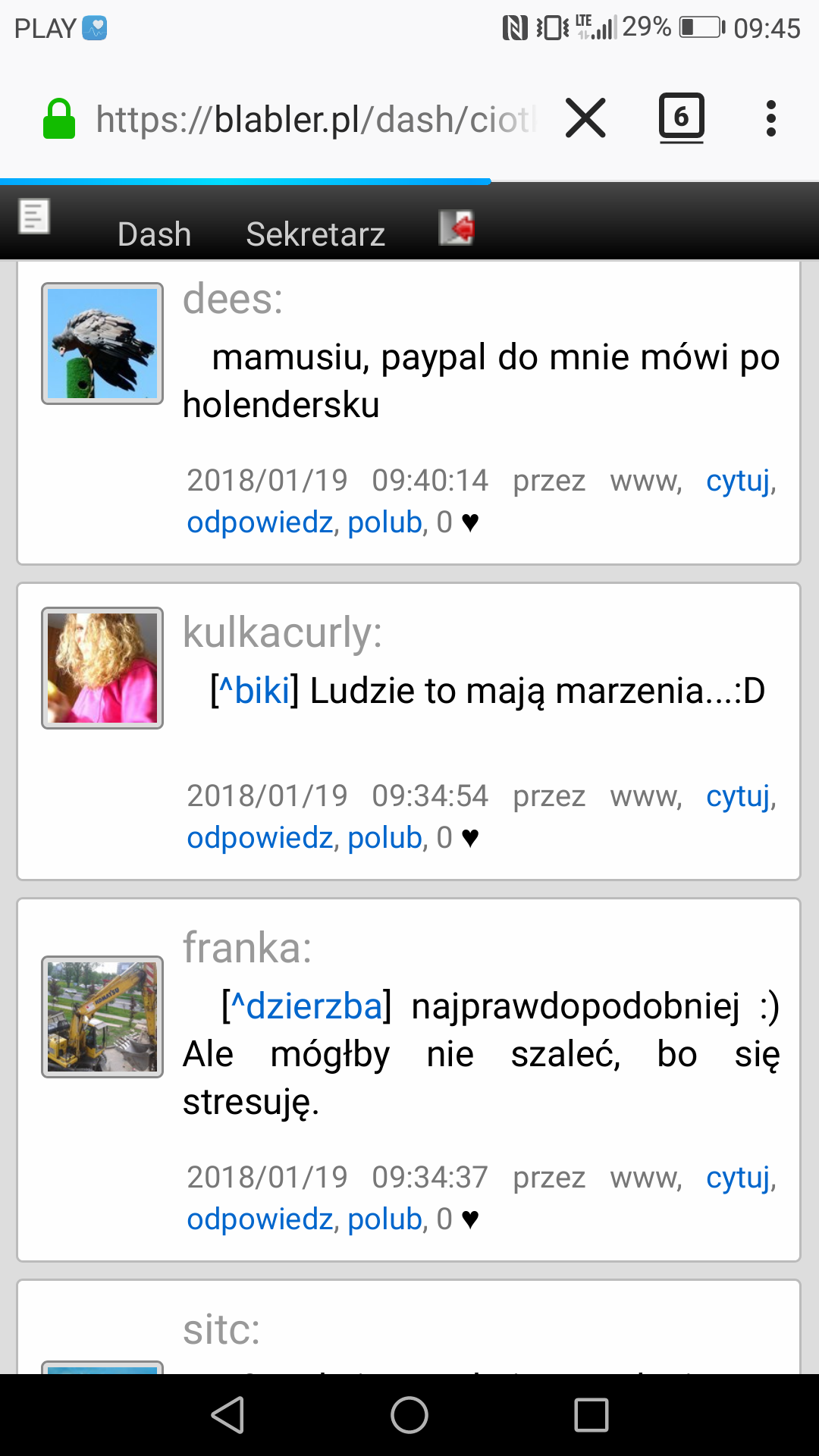Reply to franka's post

click(260, 1219)
